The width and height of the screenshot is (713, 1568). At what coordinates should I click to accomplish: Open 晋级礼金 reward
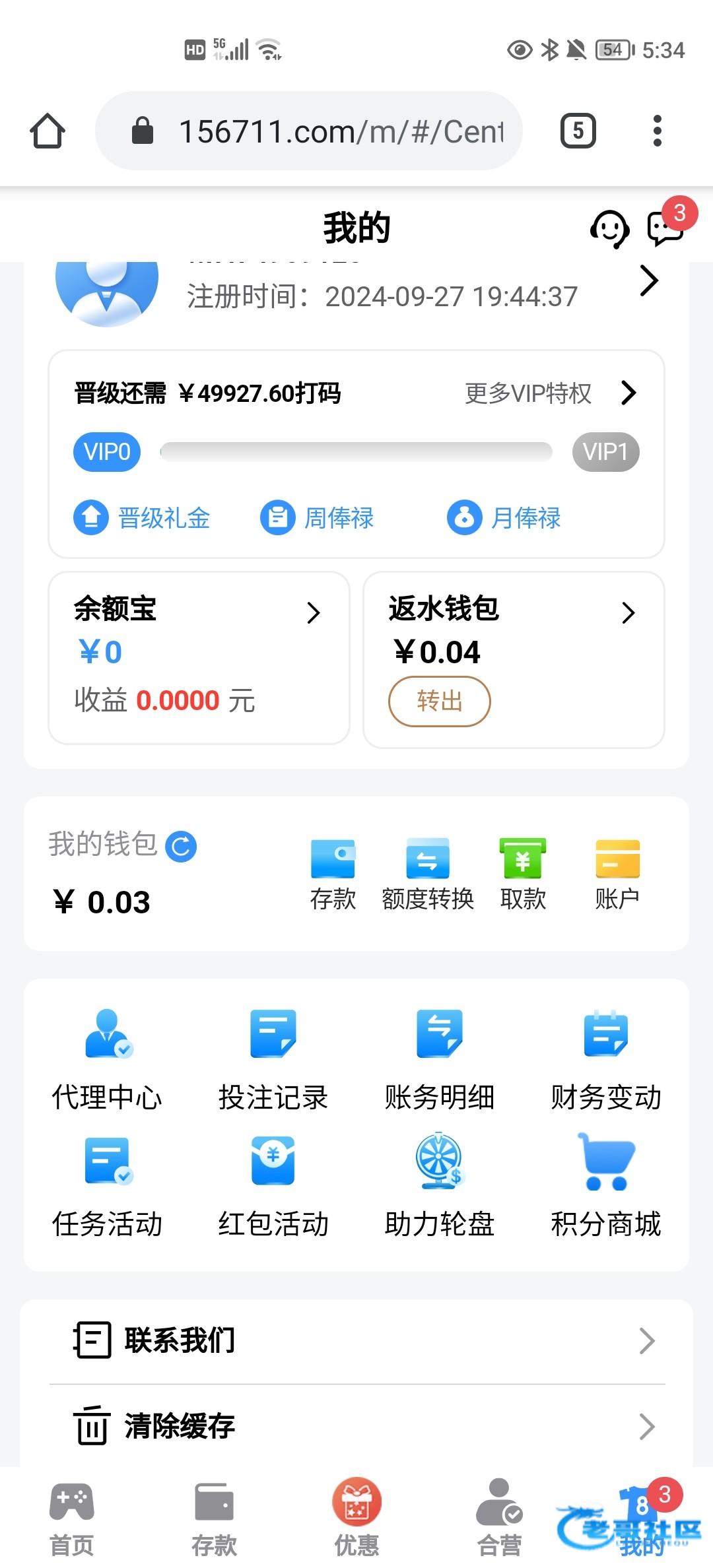coord(142,517)
